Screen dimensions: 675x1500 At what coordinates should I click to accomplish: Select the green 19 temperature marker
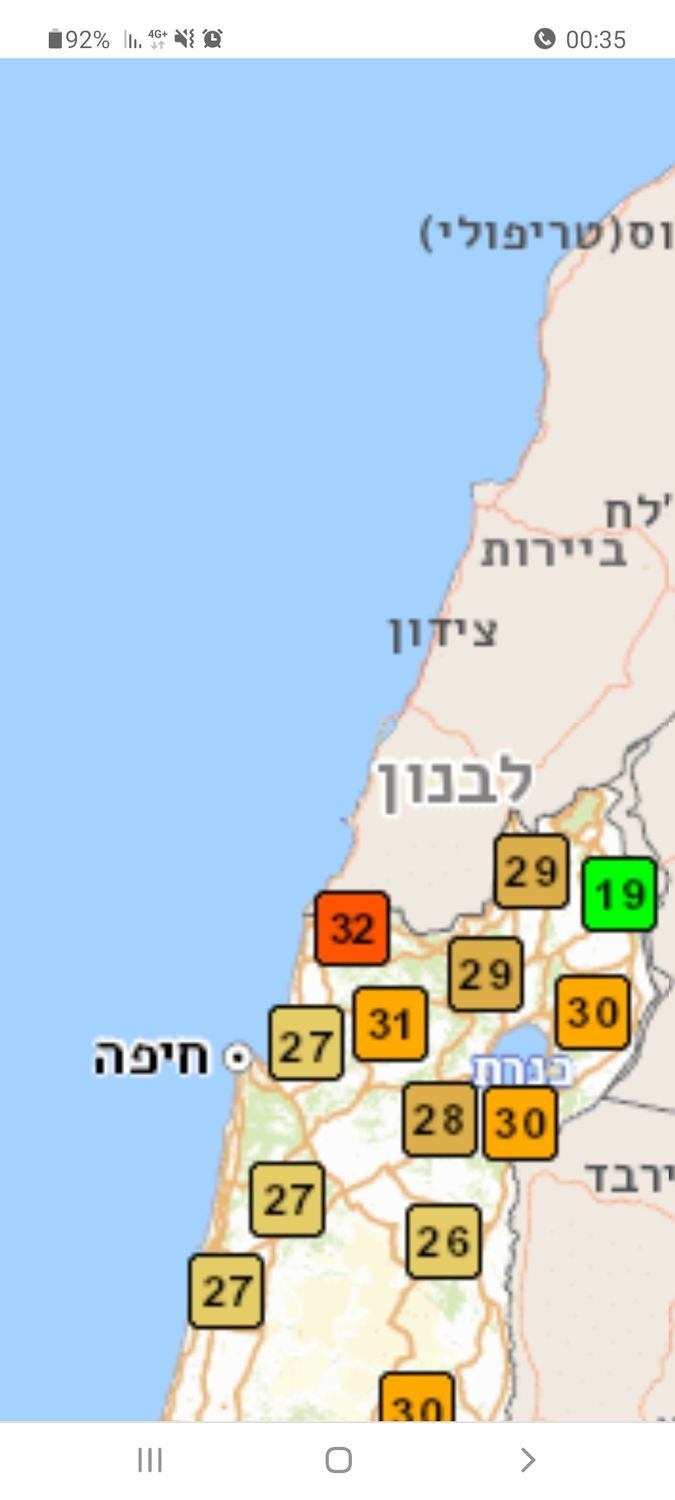[x=620, y=894]
